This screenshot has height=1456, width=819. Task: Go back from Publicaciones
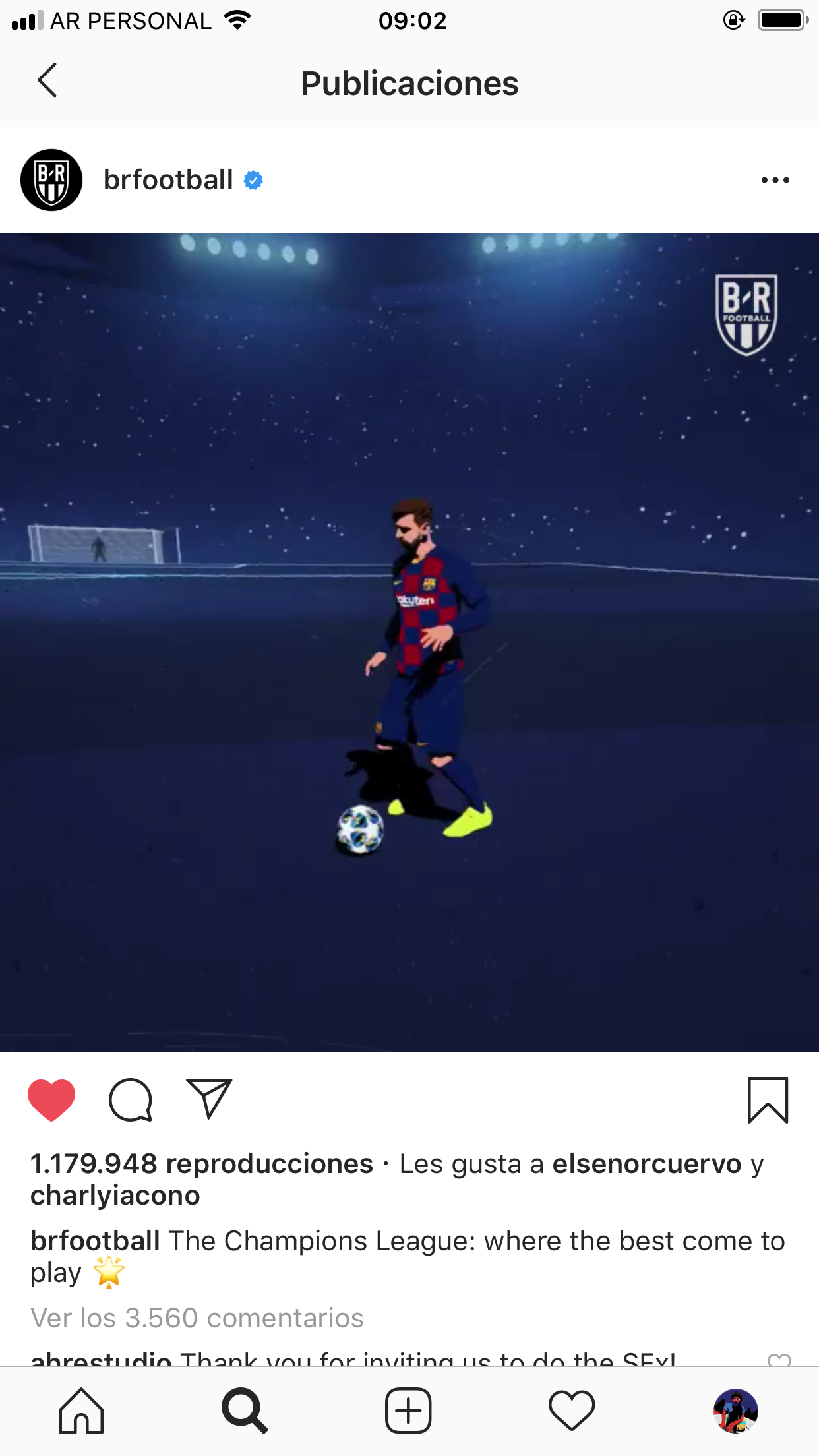click(x=47, y=81)
